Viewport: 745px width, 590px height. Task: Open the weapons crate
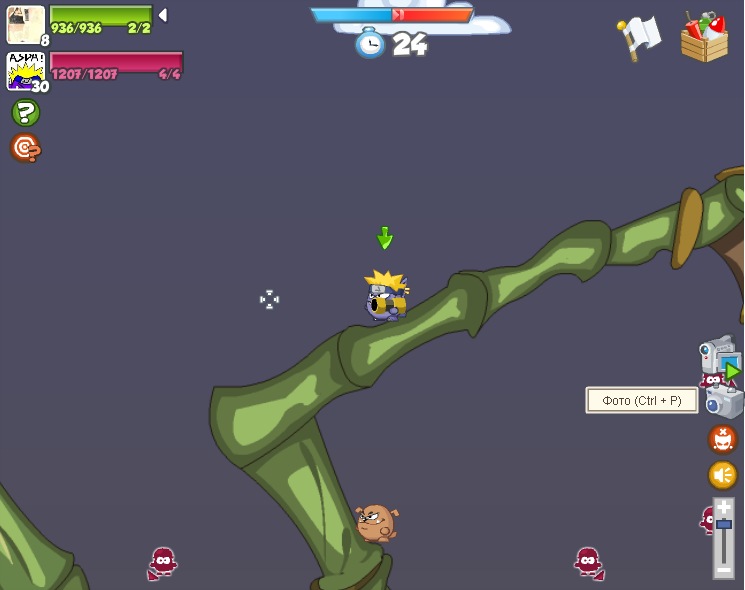[x=704, y=38]
